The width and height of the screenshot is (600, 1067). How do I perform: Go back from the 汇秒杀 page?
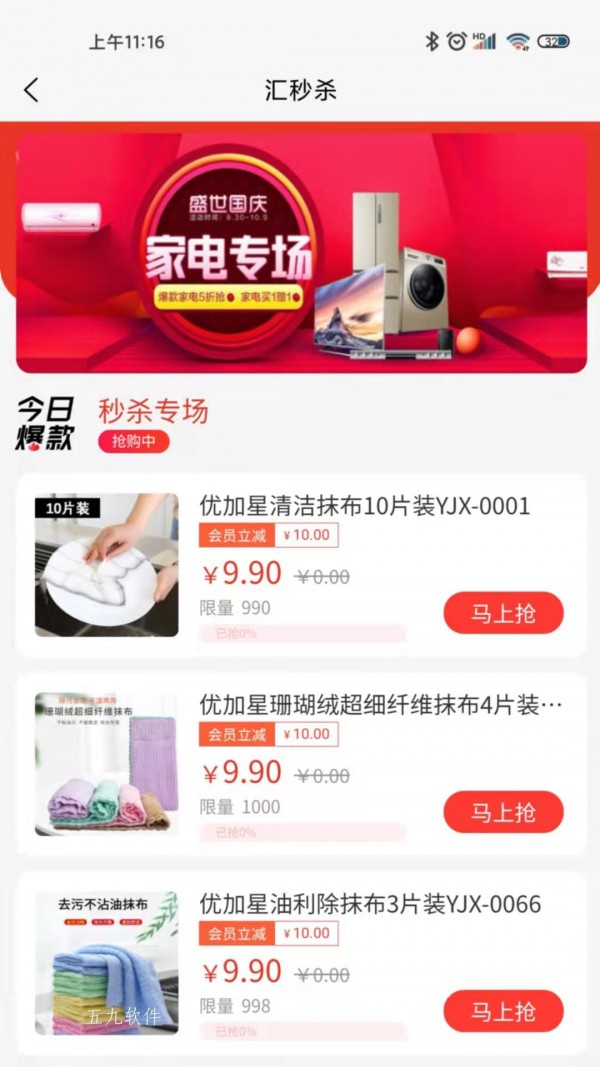(x=32, y=90)
